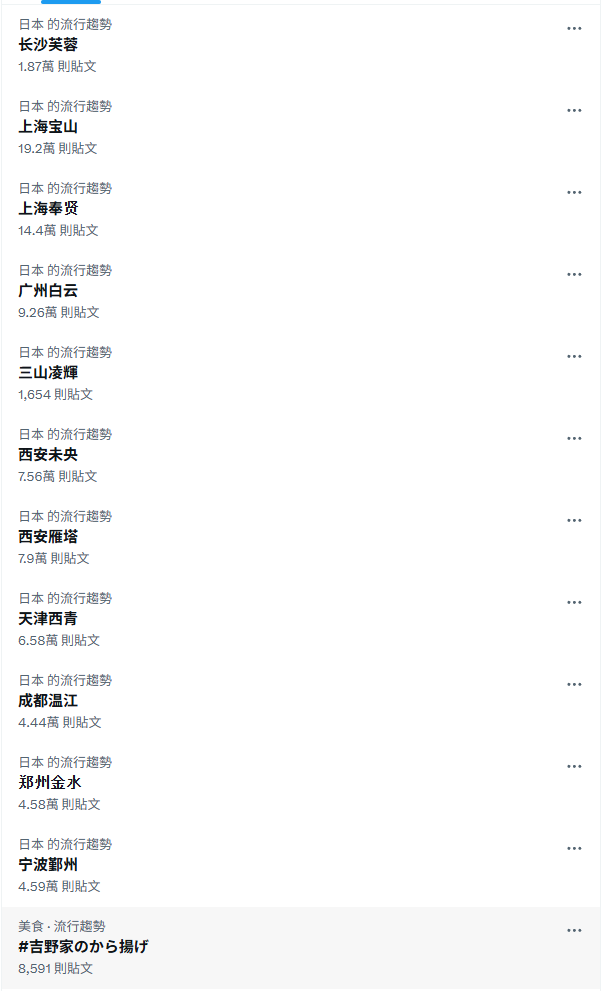Viewport: 605px width, 991px height.
Task: Open more options for 上海宝山
Action: [574, 111]
